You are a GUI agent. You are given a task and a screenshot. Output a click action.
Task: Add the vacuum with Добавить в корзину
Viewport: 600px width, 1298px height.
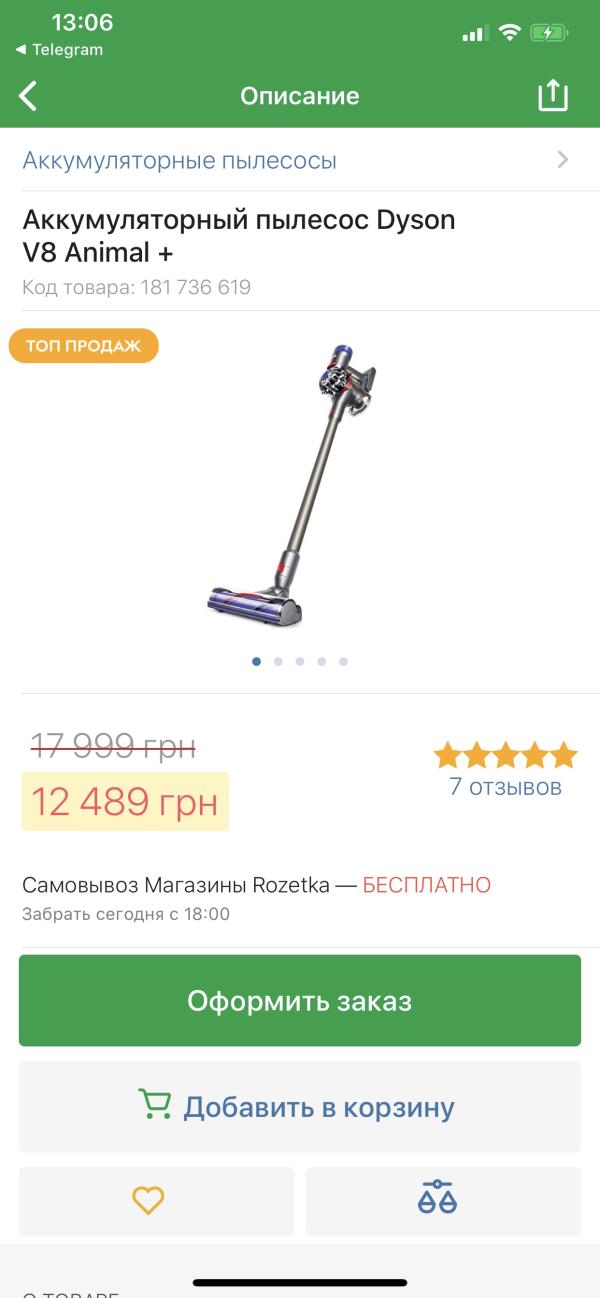click(x=300, y=1107)
